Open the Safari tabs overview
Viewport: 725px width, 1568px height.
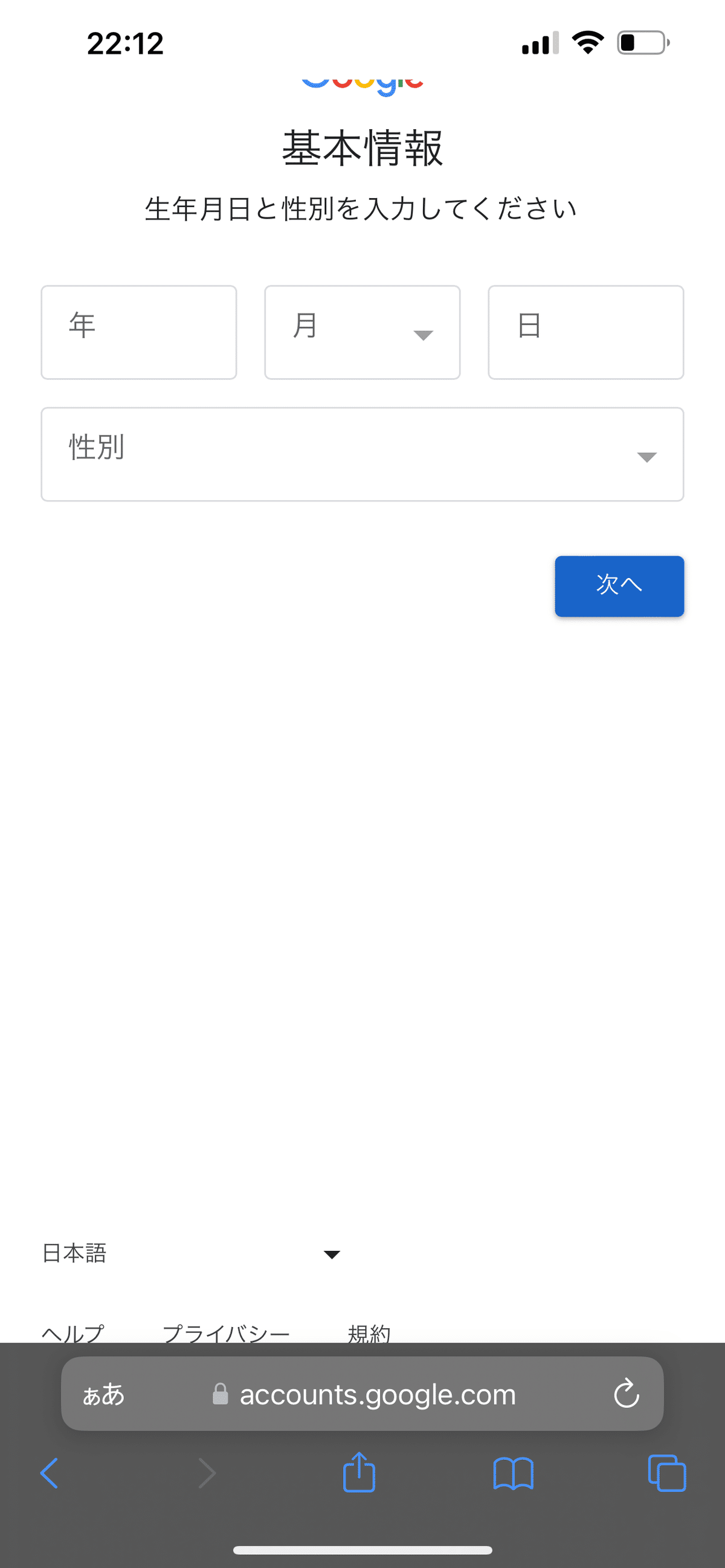click(667, 1473)
